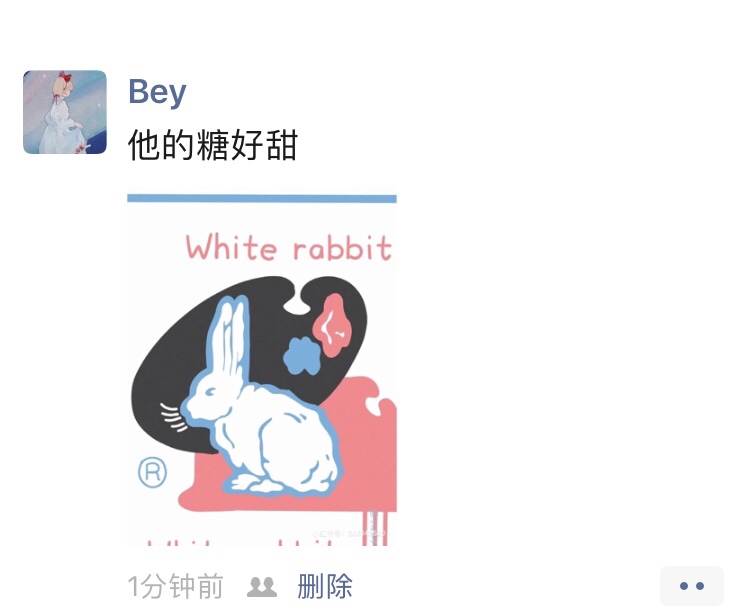The image size is (743, 614).
Task: Open Bey's profile avatar
Action: [x=65, y=112]
